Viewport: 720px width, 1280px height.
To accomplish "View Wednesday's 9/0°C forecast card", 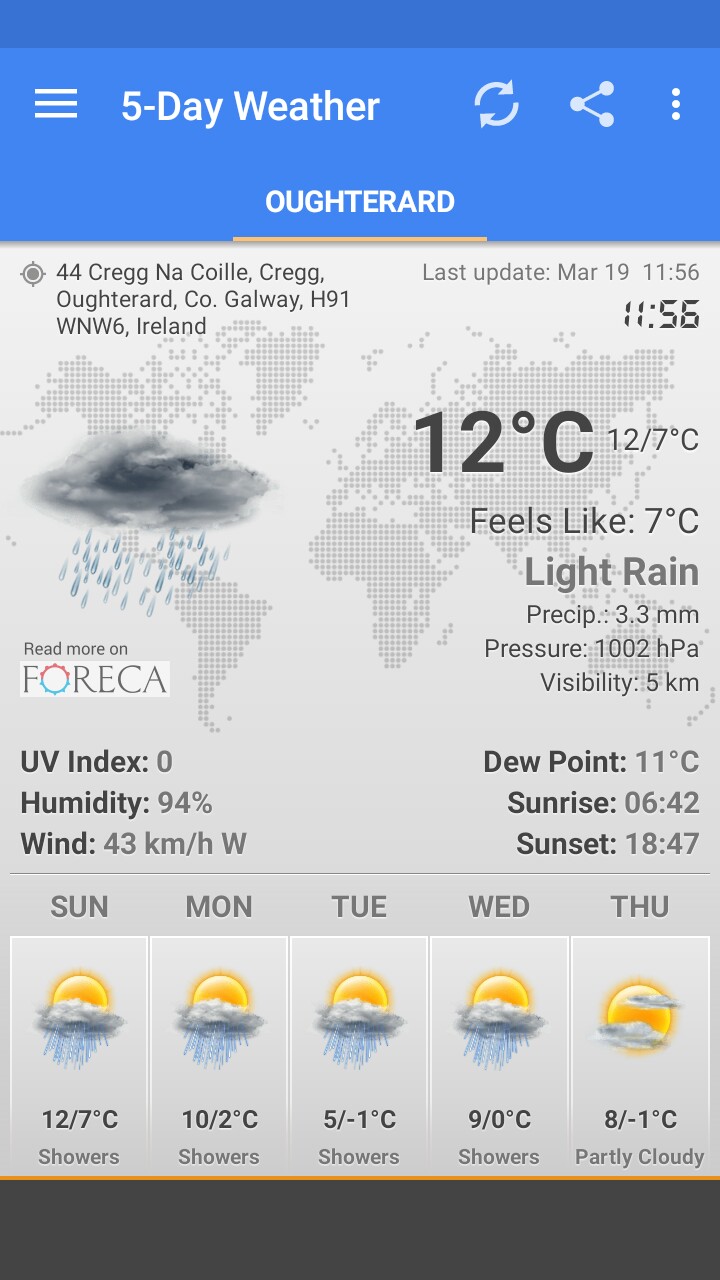I will (499, 1055).
